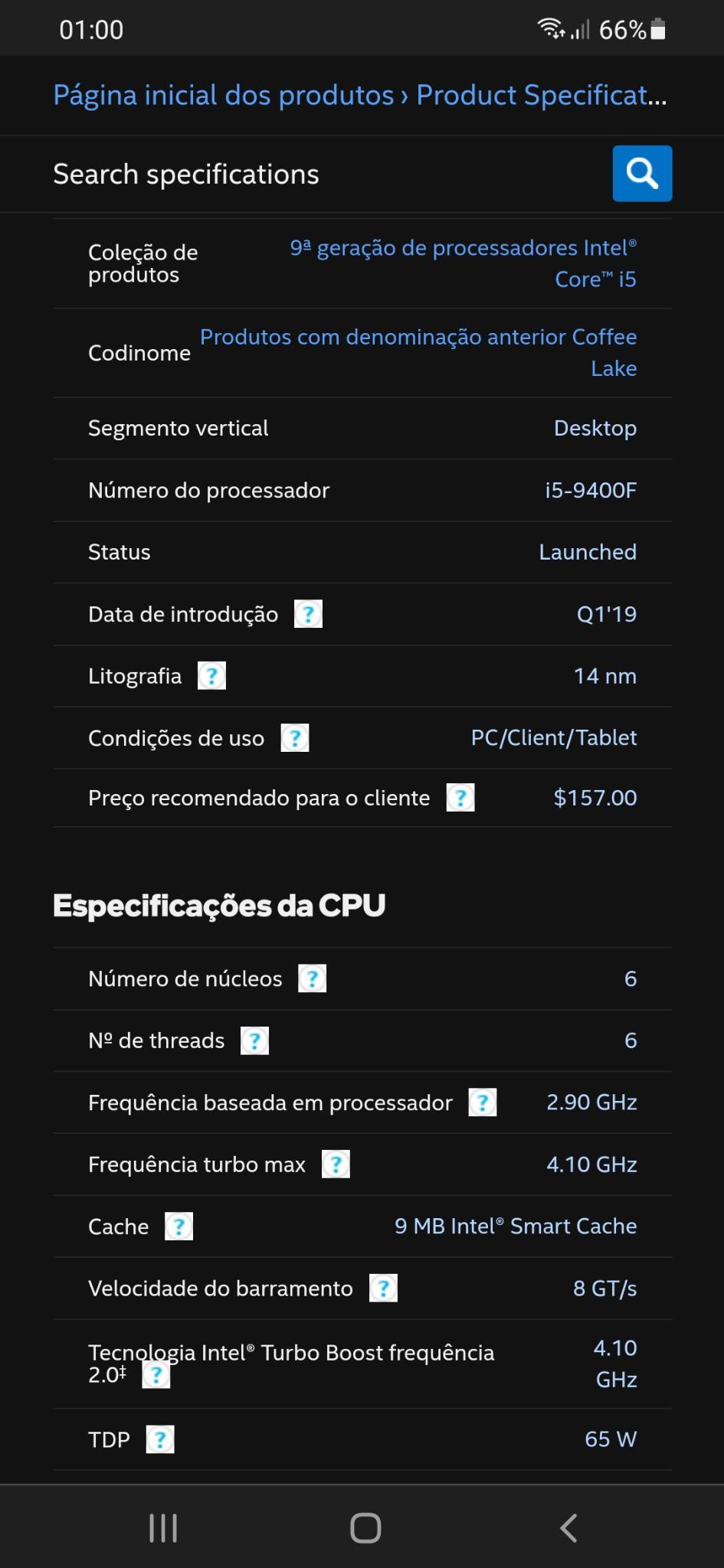Open recent apps from the navigation bar

(163, 1528)
